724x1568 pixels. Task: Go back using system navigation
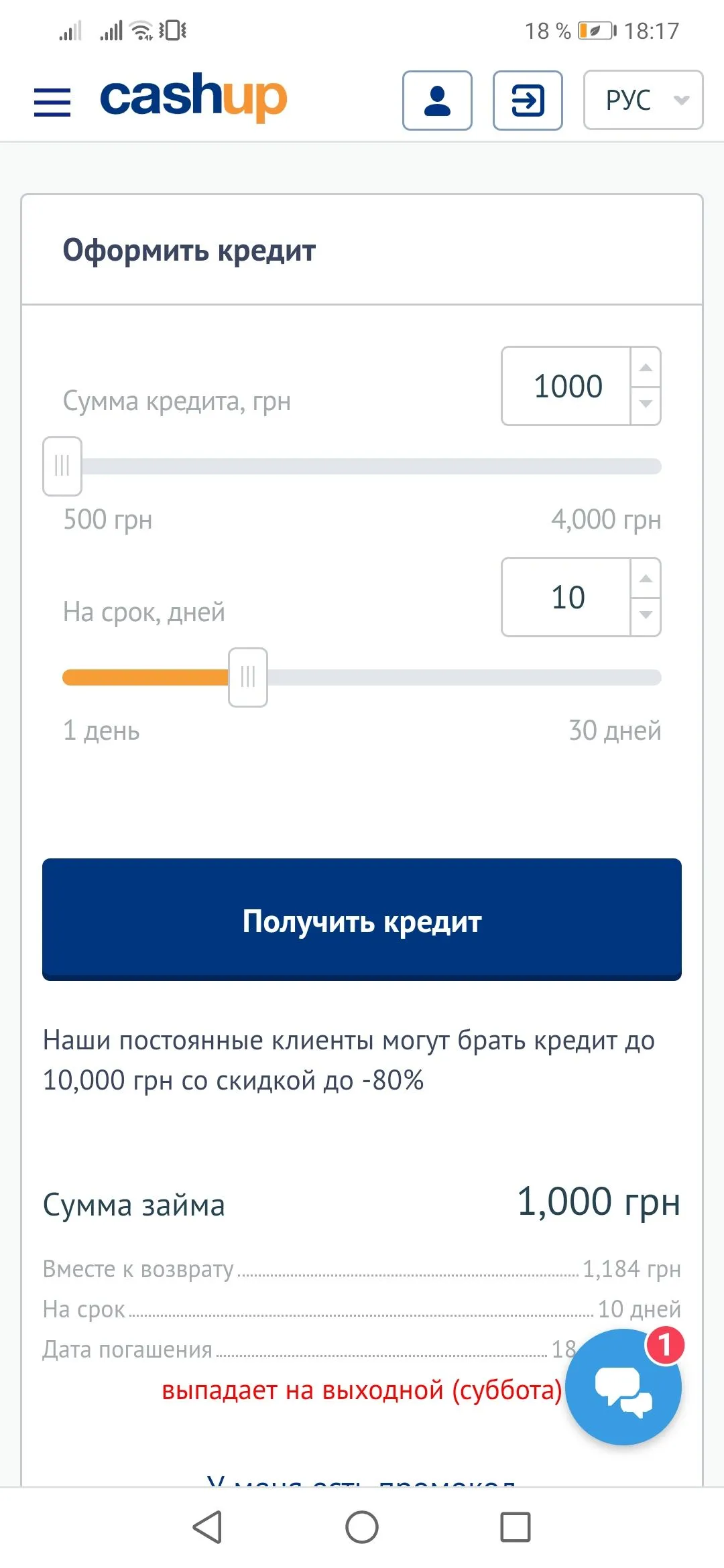click(x=207, y=1527)
